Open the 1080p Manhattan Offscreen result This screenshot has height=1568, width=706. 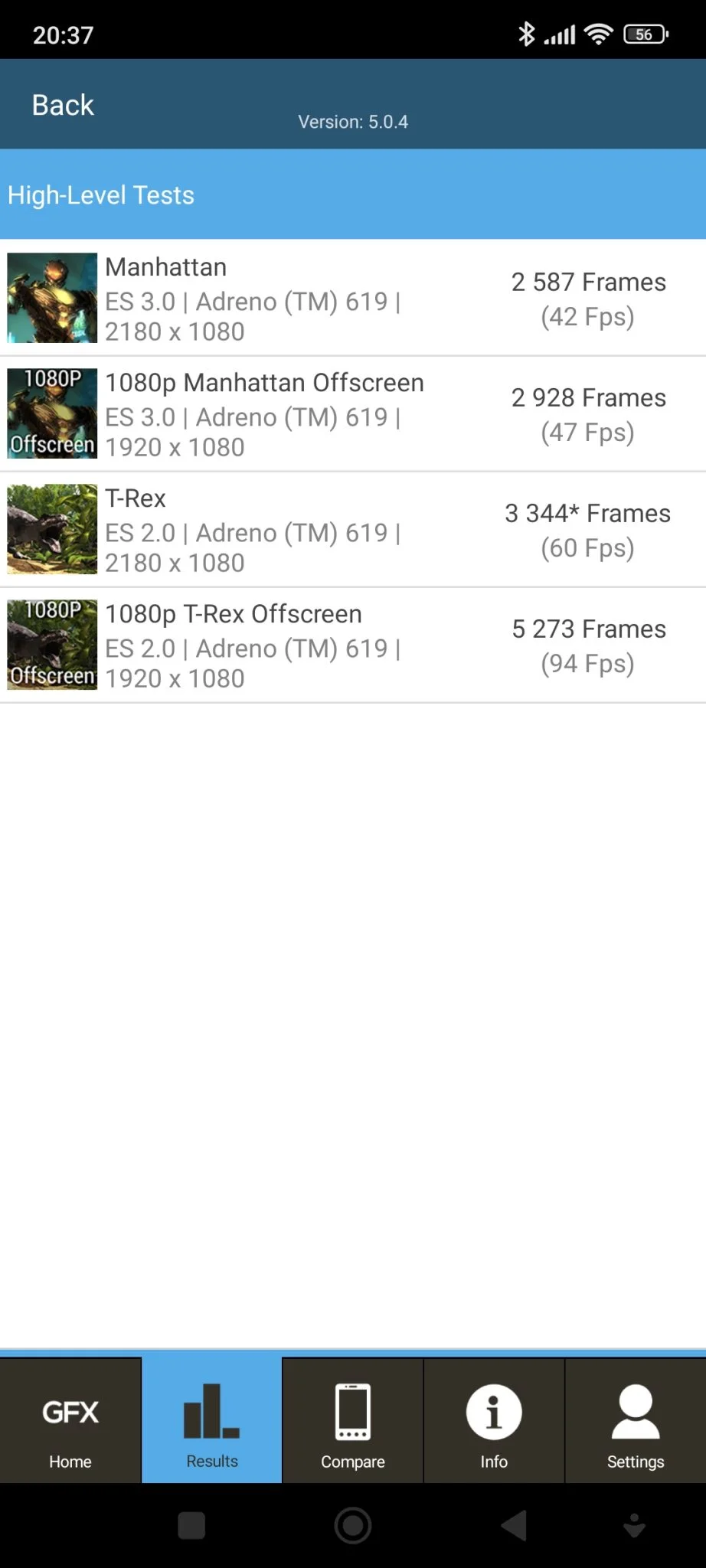[352, 414]
